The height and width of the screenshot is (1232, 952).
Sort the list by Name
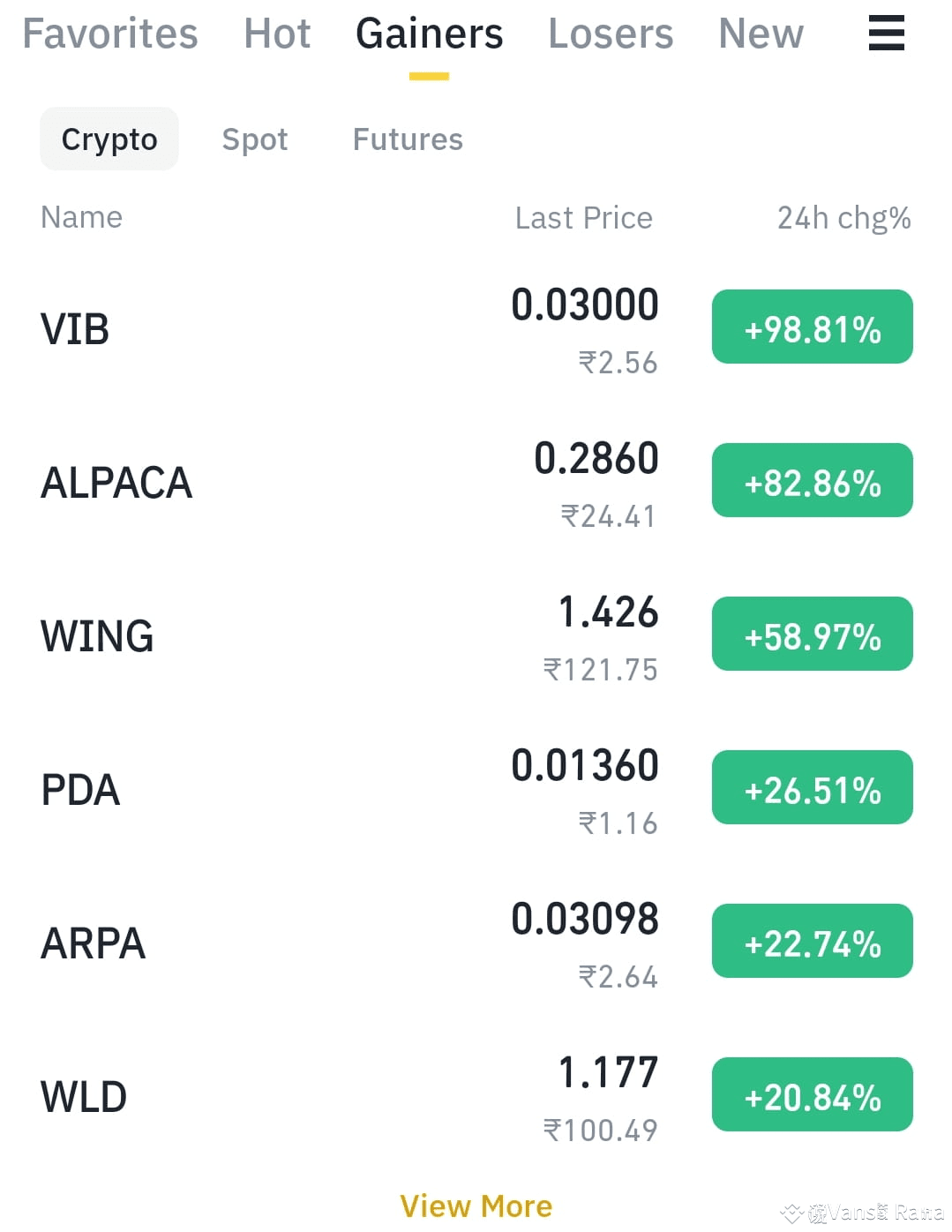click(x=81, y=218)
